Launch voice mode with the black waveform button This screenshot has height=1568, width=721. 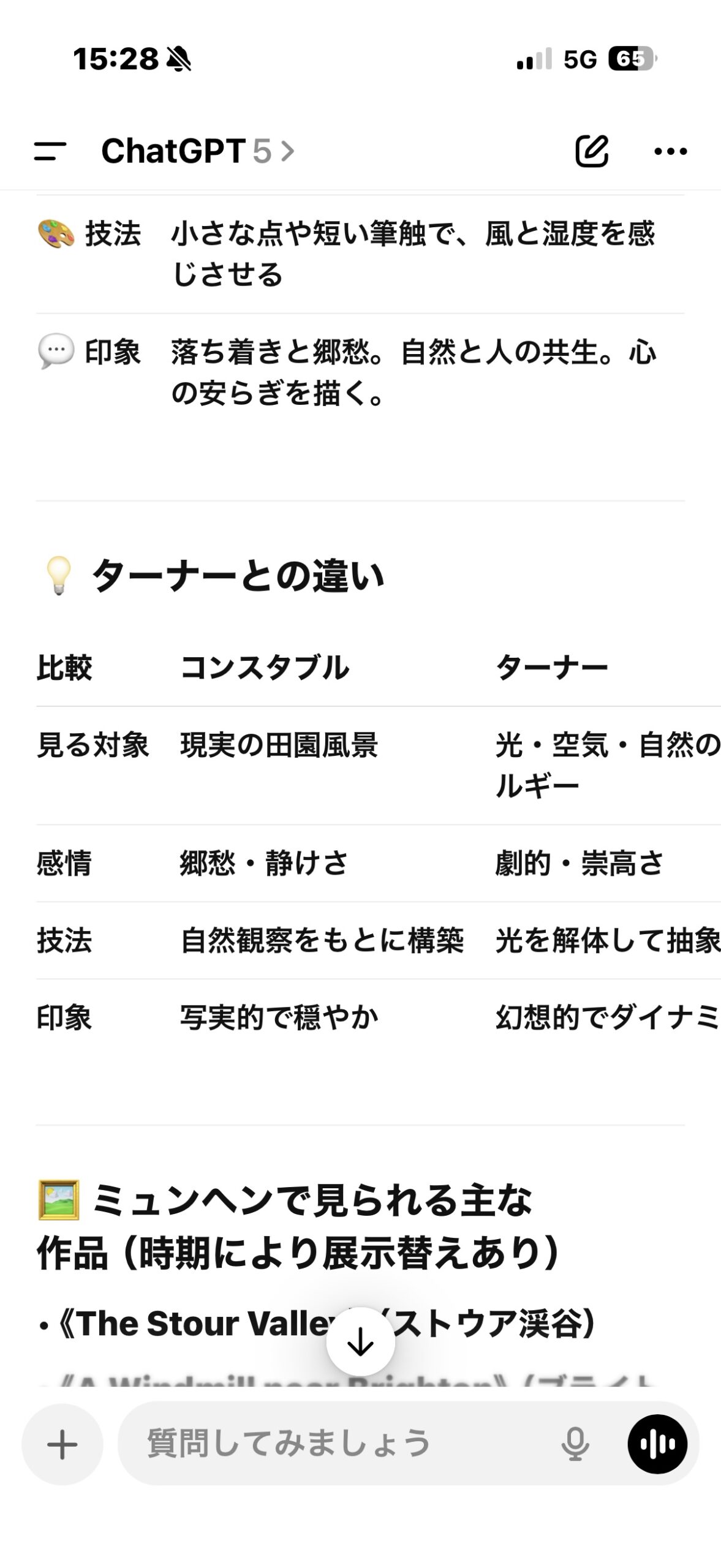[x=657, y=1444]
